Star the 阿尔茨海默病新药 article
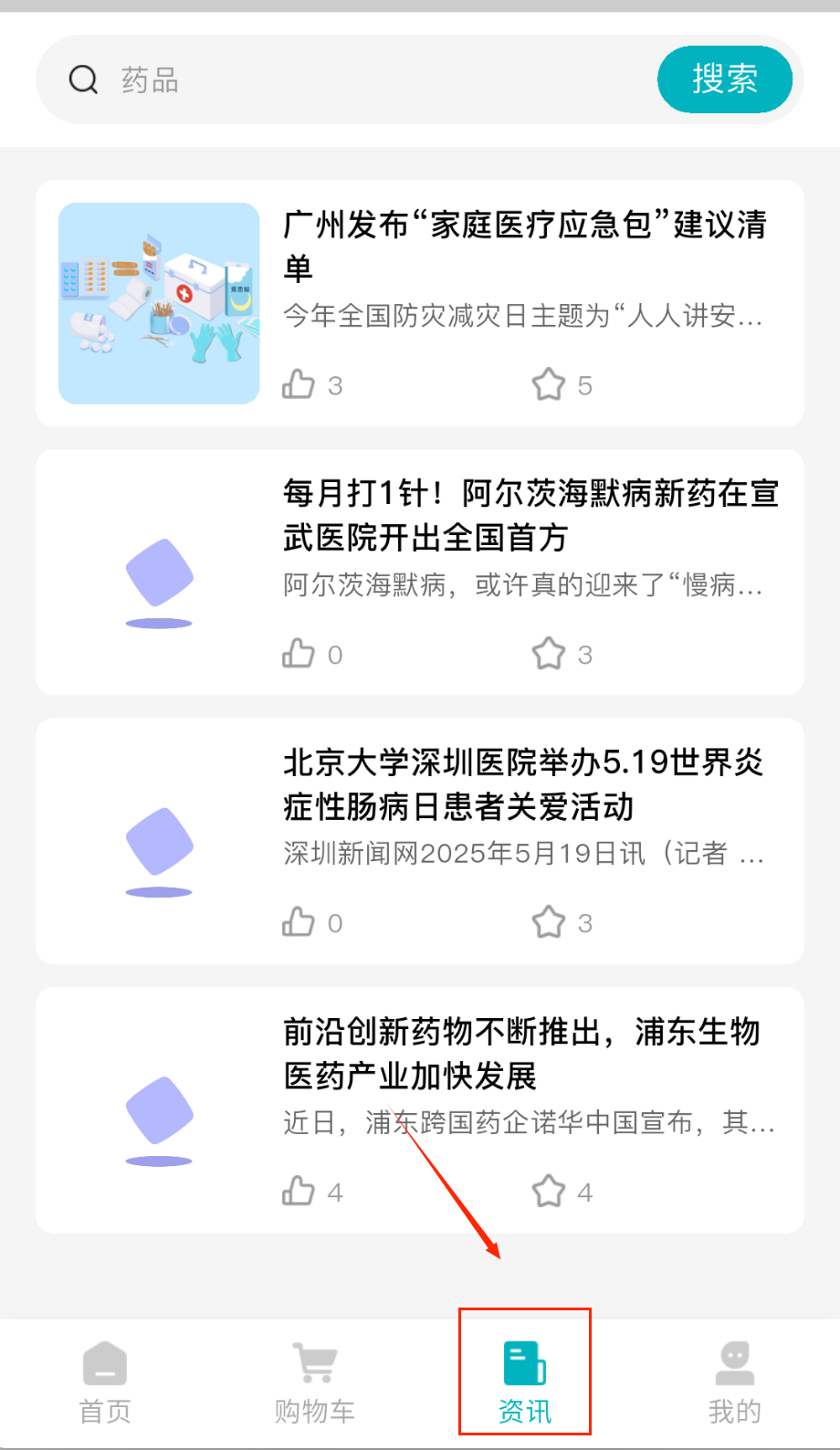This screenshot has width=840, height=1450. tap(549, 654)
